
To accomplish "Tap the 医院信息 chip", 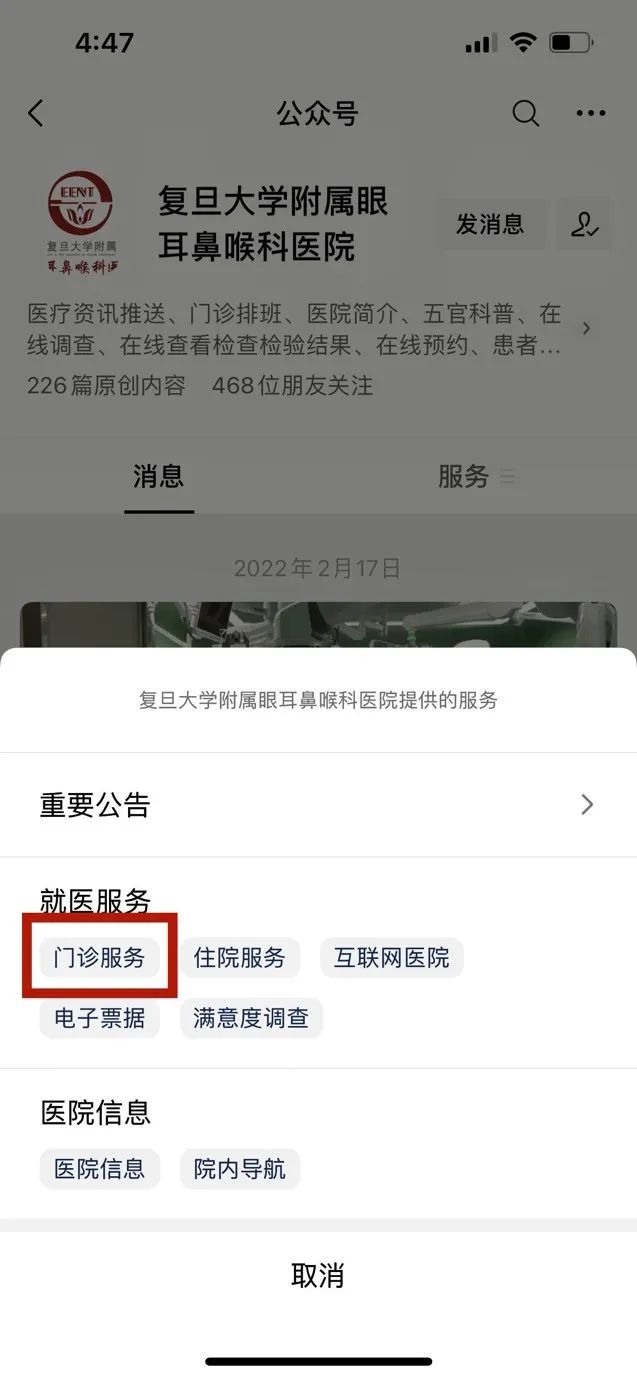I will 99,1168.
